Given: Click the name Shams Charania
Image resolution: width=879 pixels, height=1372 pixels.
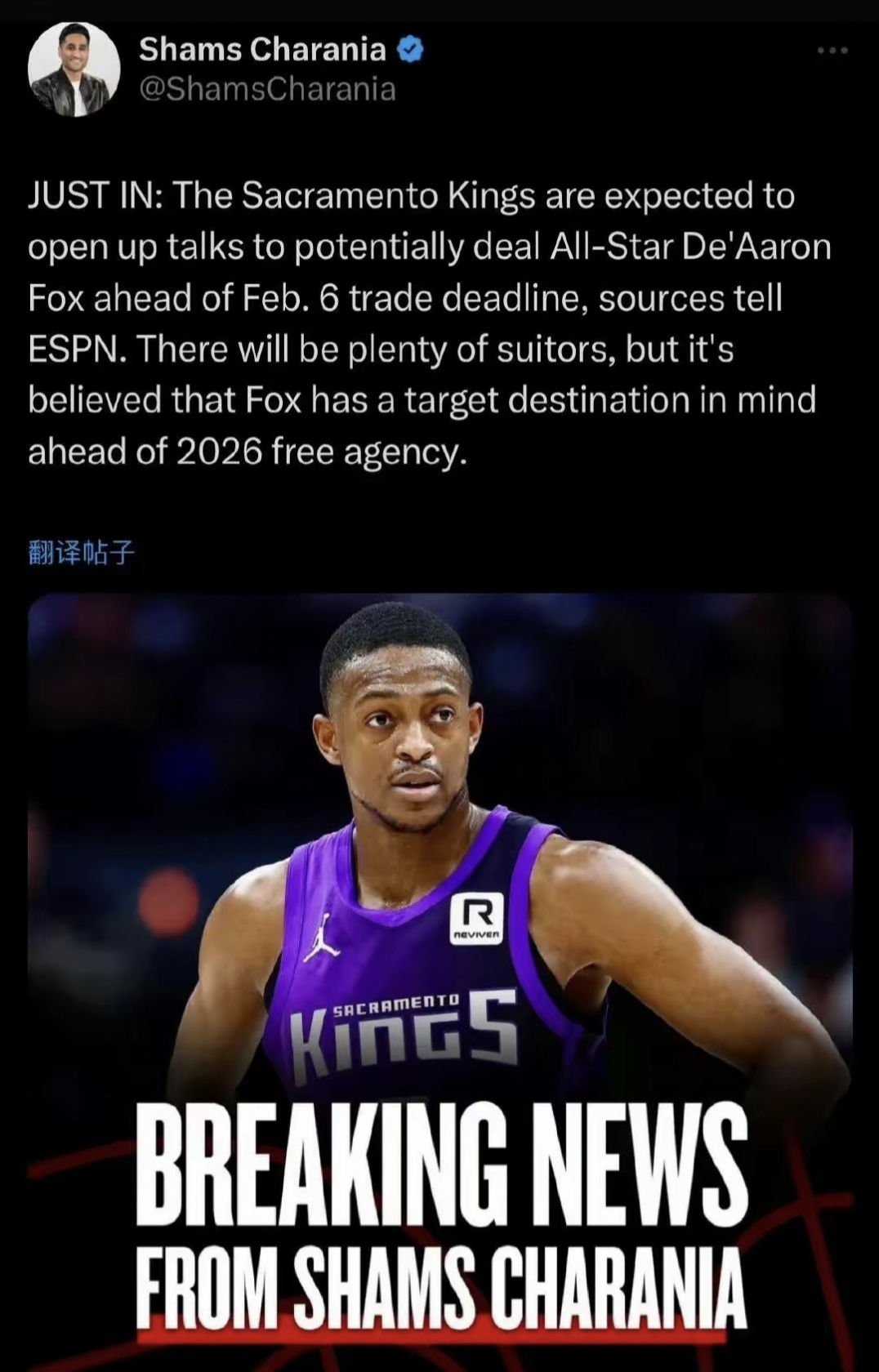Looking at the screenshot, I should (x=261, y=49).
